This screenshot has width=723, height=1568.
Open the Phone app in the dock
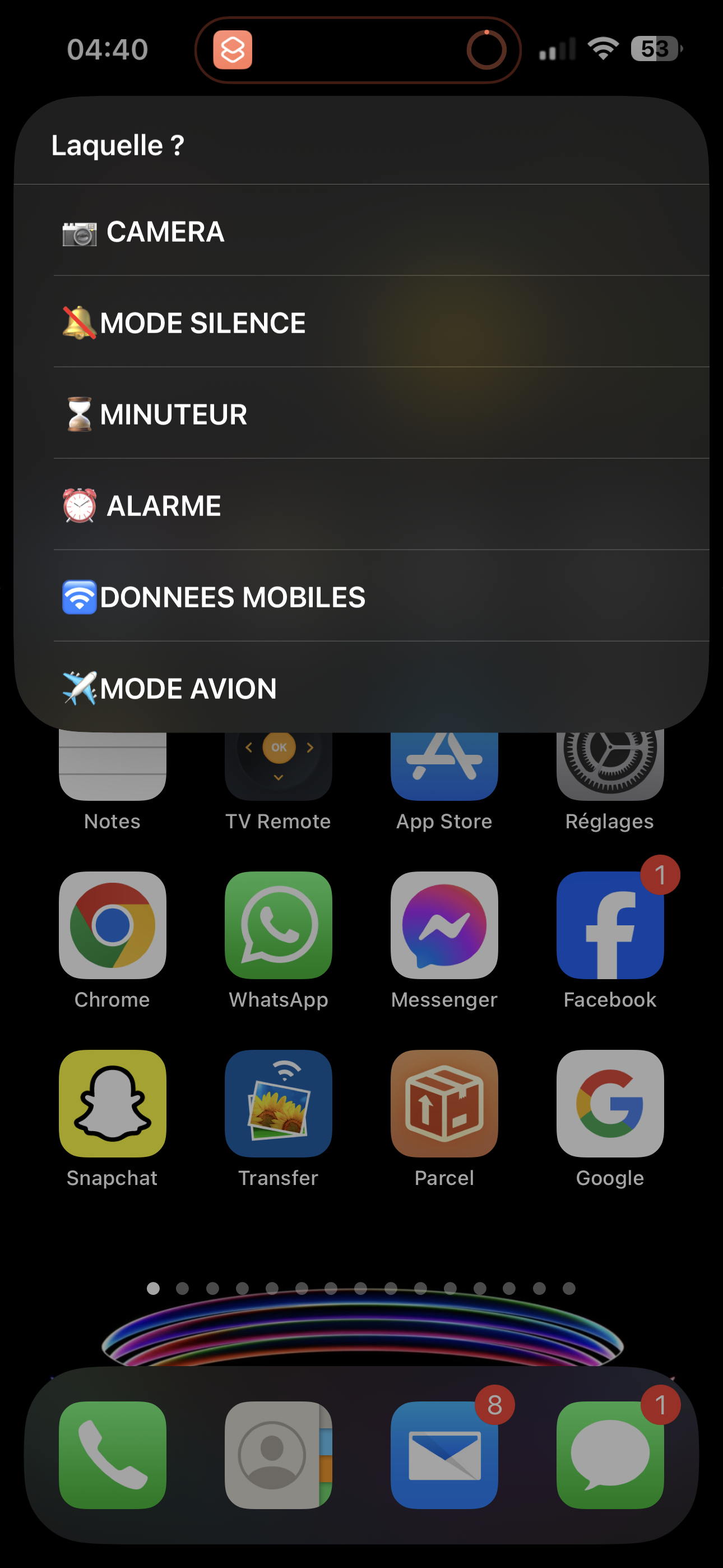pos(113,1455)
